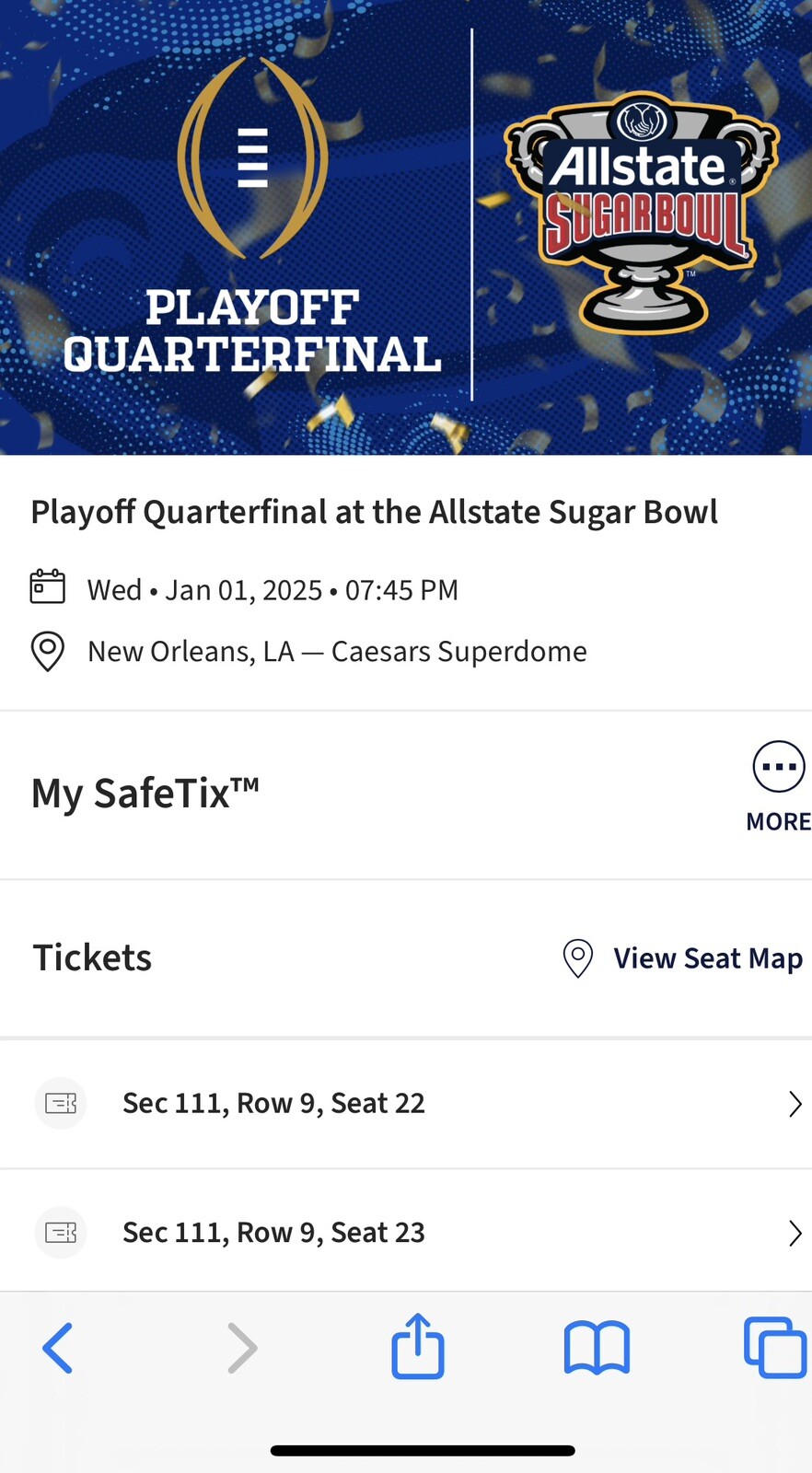This screenshot has width=812, height=1473.
Task: Click the map pin icon next to View Seat Map
Action: point(577,958)
